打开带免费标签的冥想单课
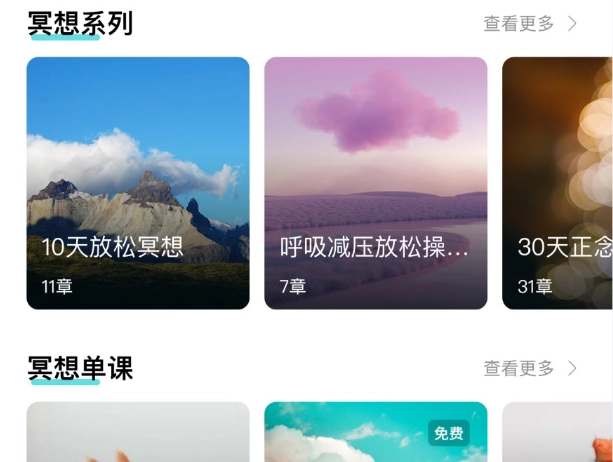Image resolution: width=613 pixels, height=462 pixels. point(375,433)
